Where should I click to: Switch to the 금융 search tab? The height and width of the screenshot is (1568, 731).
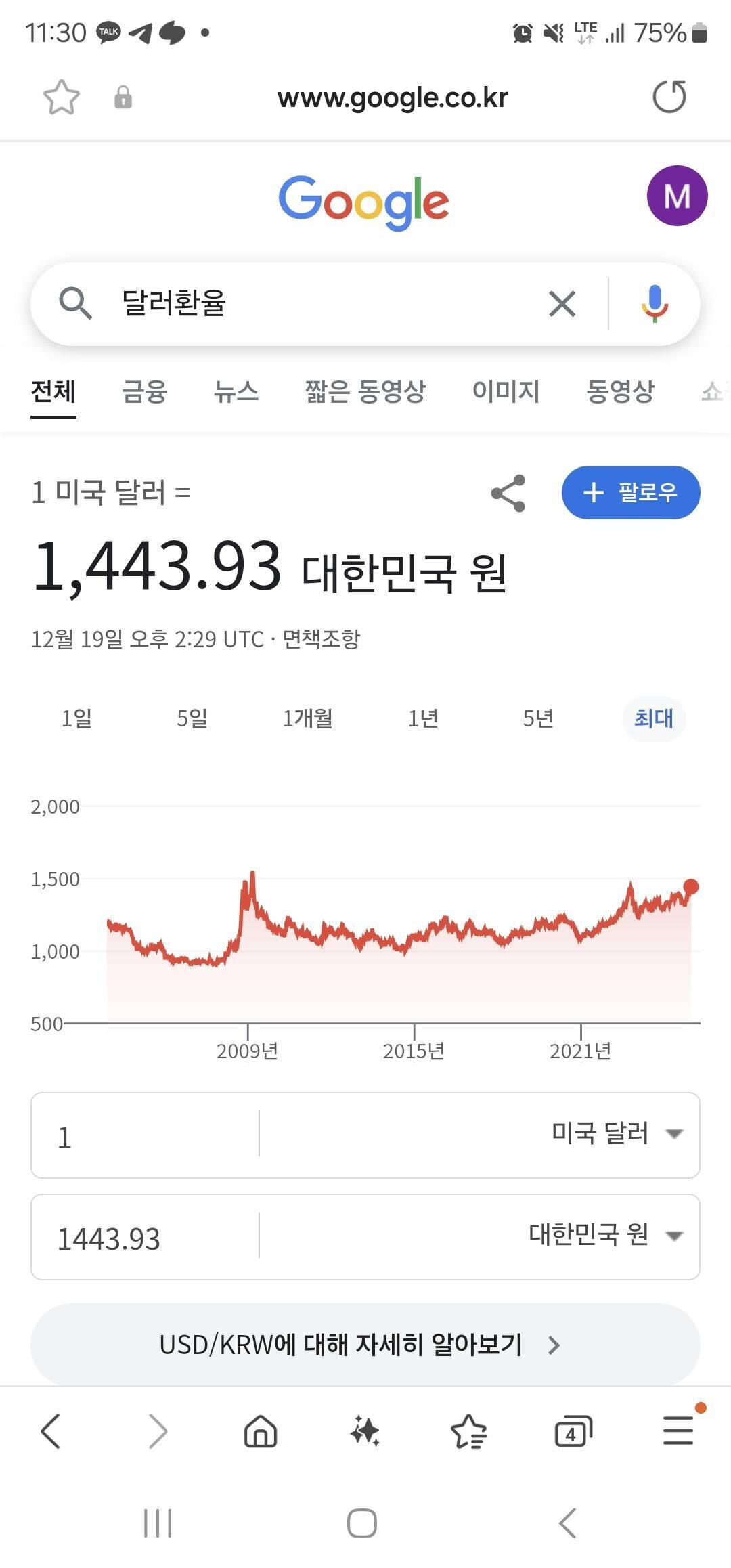(x=143, y=392)
